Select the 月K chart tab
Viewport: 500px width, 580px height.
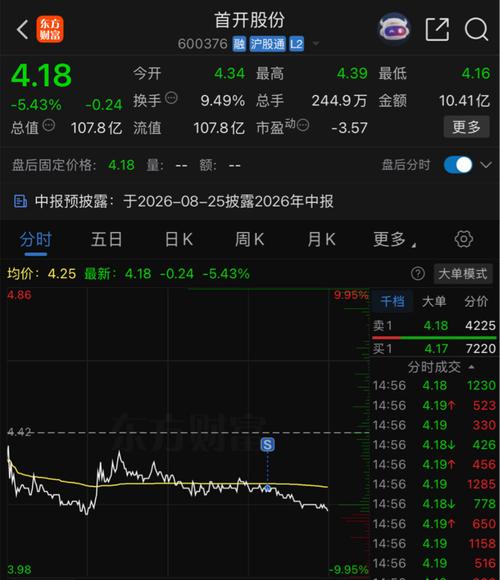tap(321, 240)
